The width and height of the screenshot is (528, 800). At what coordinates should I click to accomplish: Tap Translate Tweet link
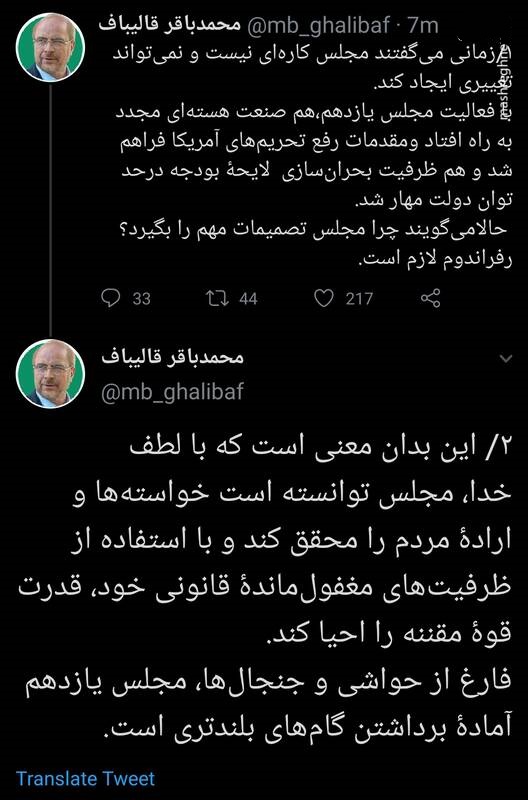point(85,779)
